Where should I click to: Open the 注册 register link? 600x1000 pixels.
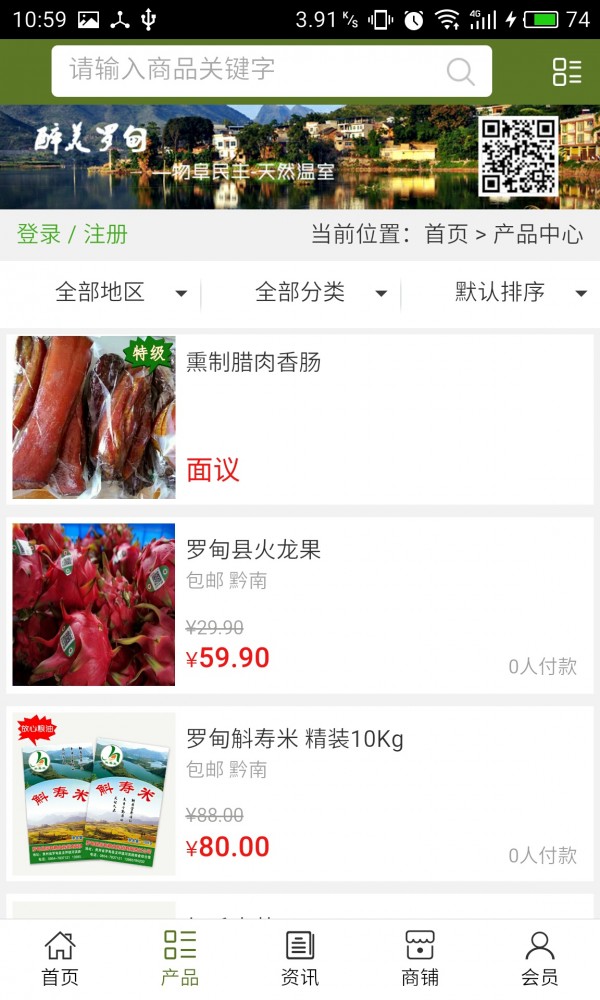[x=106, y=234]
